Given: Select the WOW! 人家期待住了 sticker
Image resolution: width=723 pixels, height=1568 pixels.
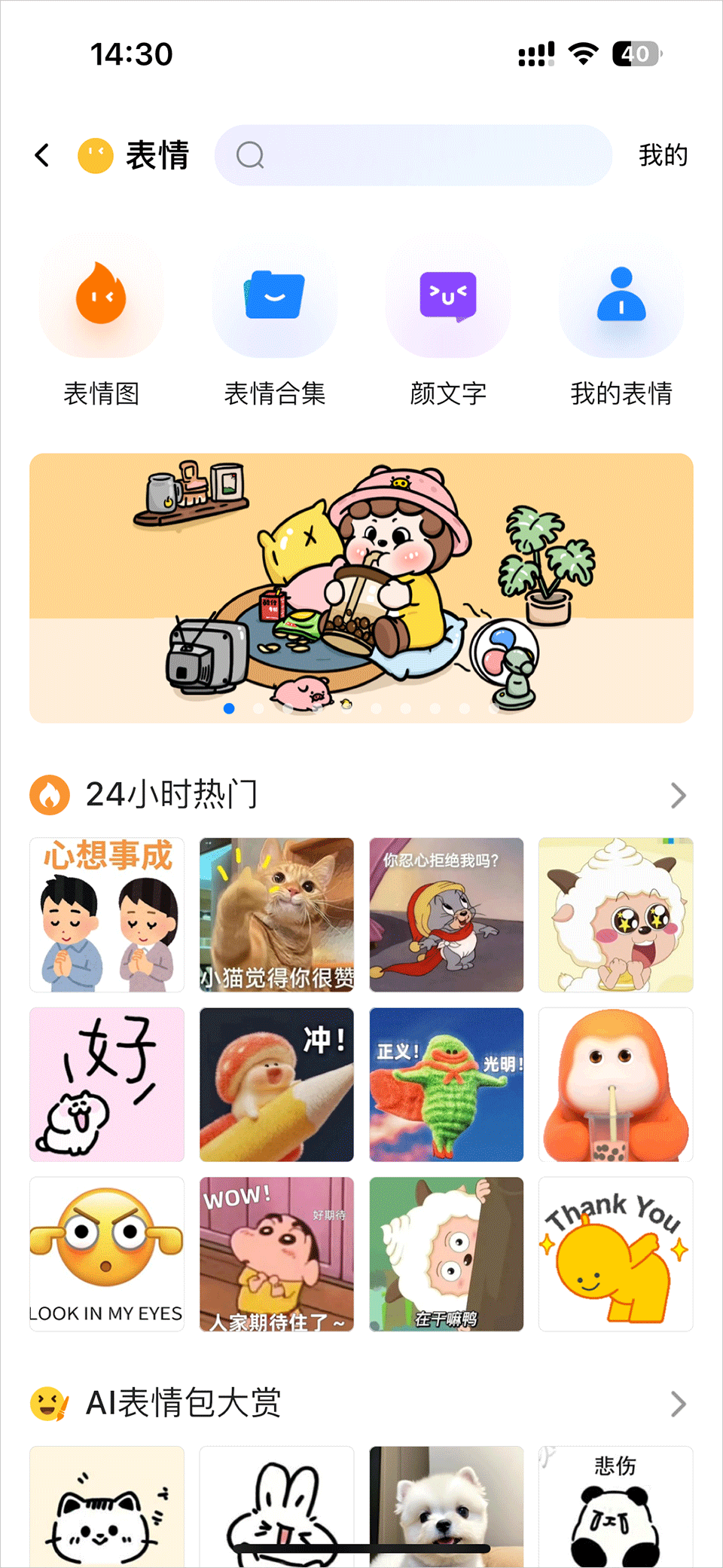Looking at the screenshot, I should [x=276, y=1254].
